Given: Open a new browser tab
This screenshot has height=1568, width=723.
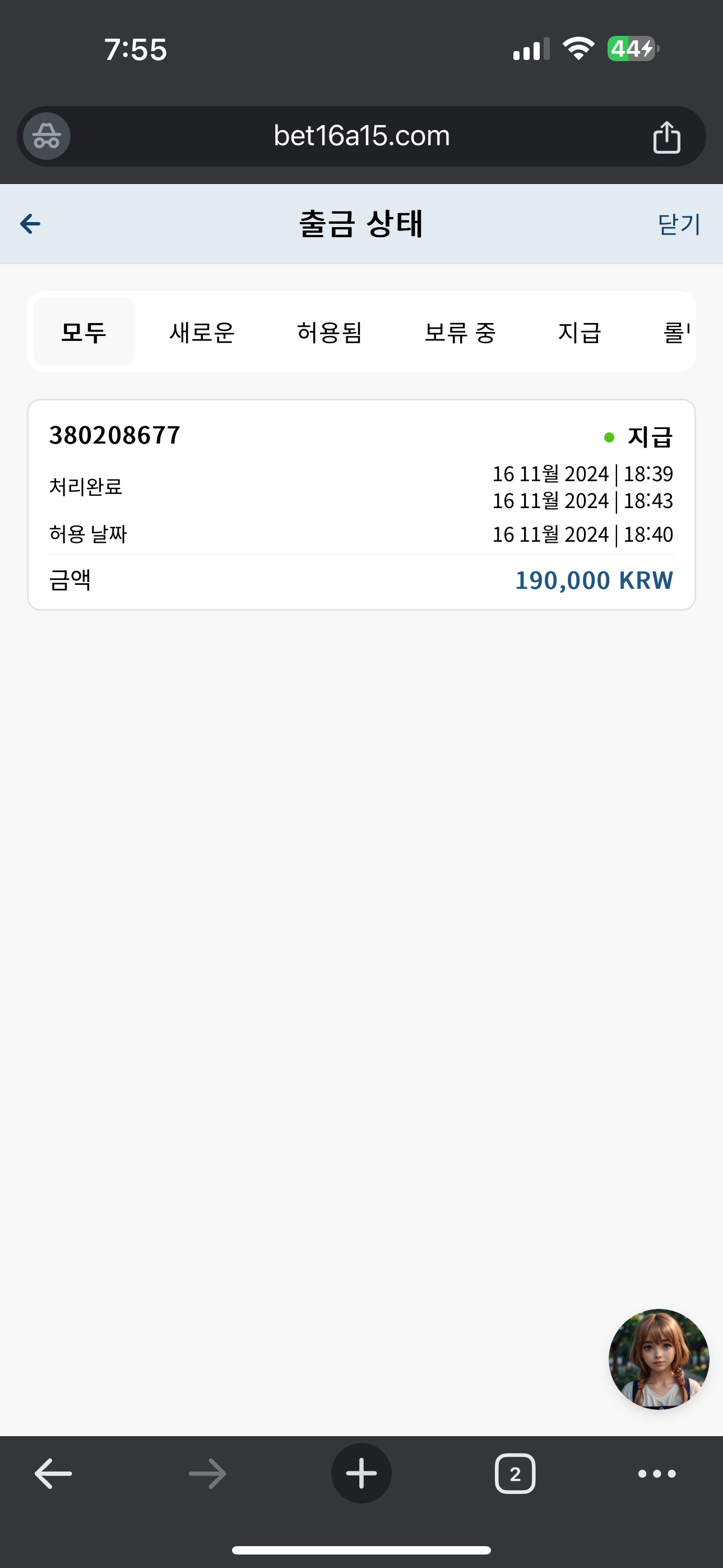Looking at the screenshot, I should point(361,1473).
